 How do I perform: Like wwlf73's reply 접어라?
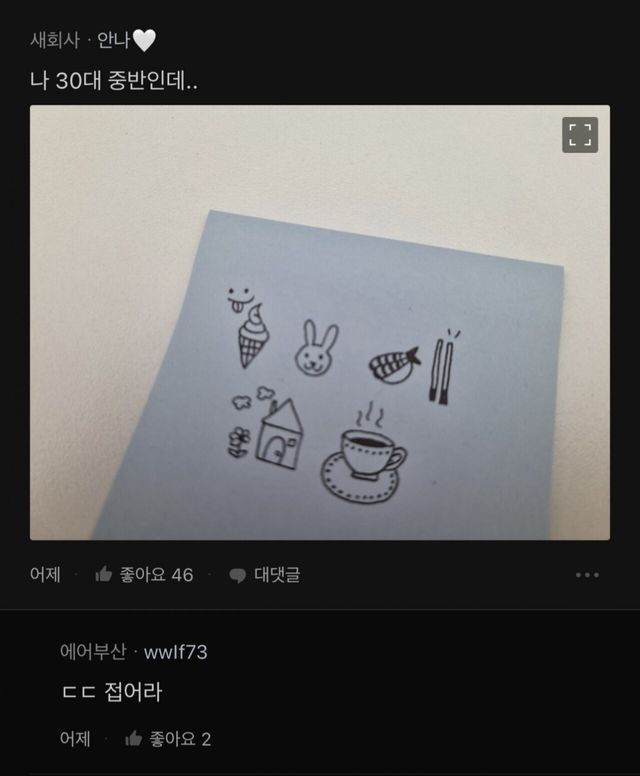click(134, 739)
